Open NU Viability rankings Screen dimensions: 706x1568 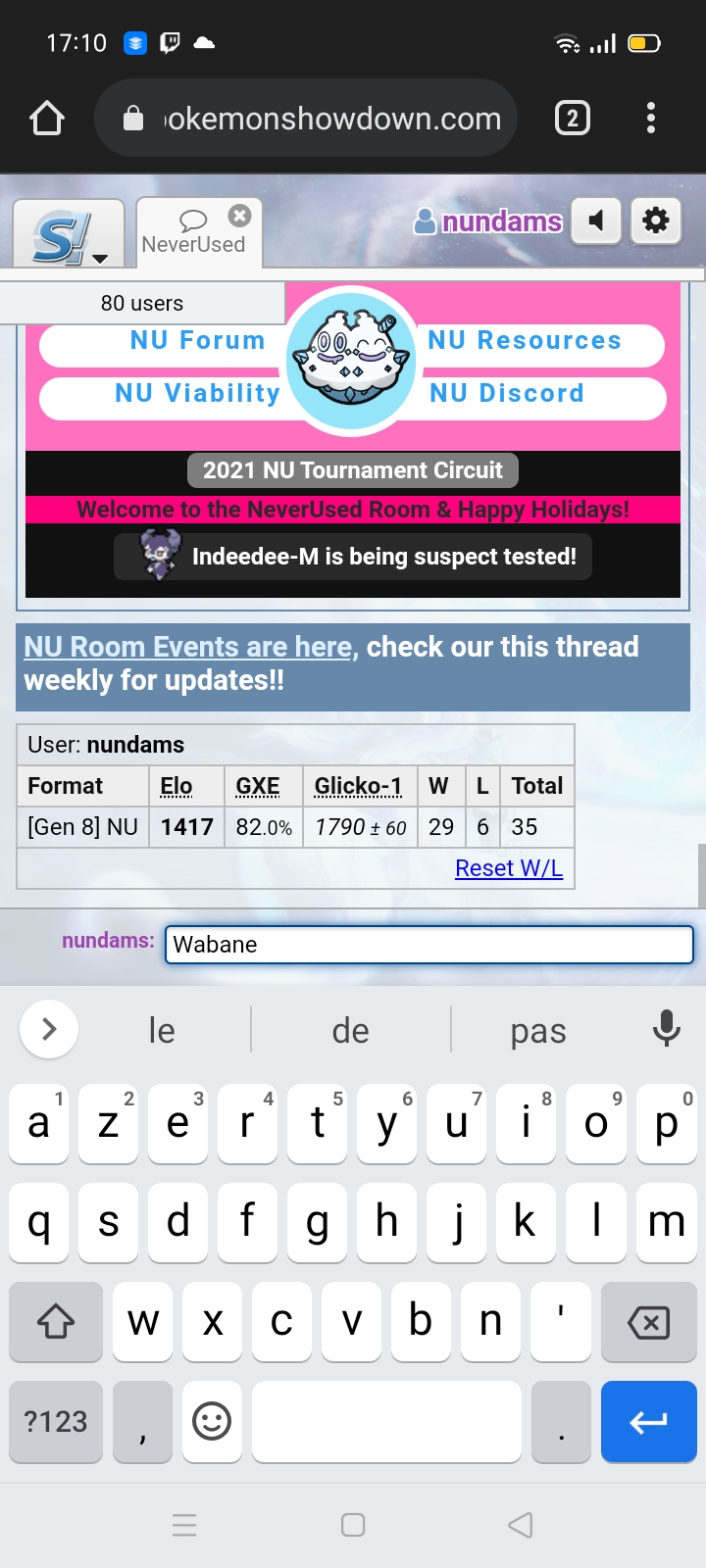[x=197, y=393]
